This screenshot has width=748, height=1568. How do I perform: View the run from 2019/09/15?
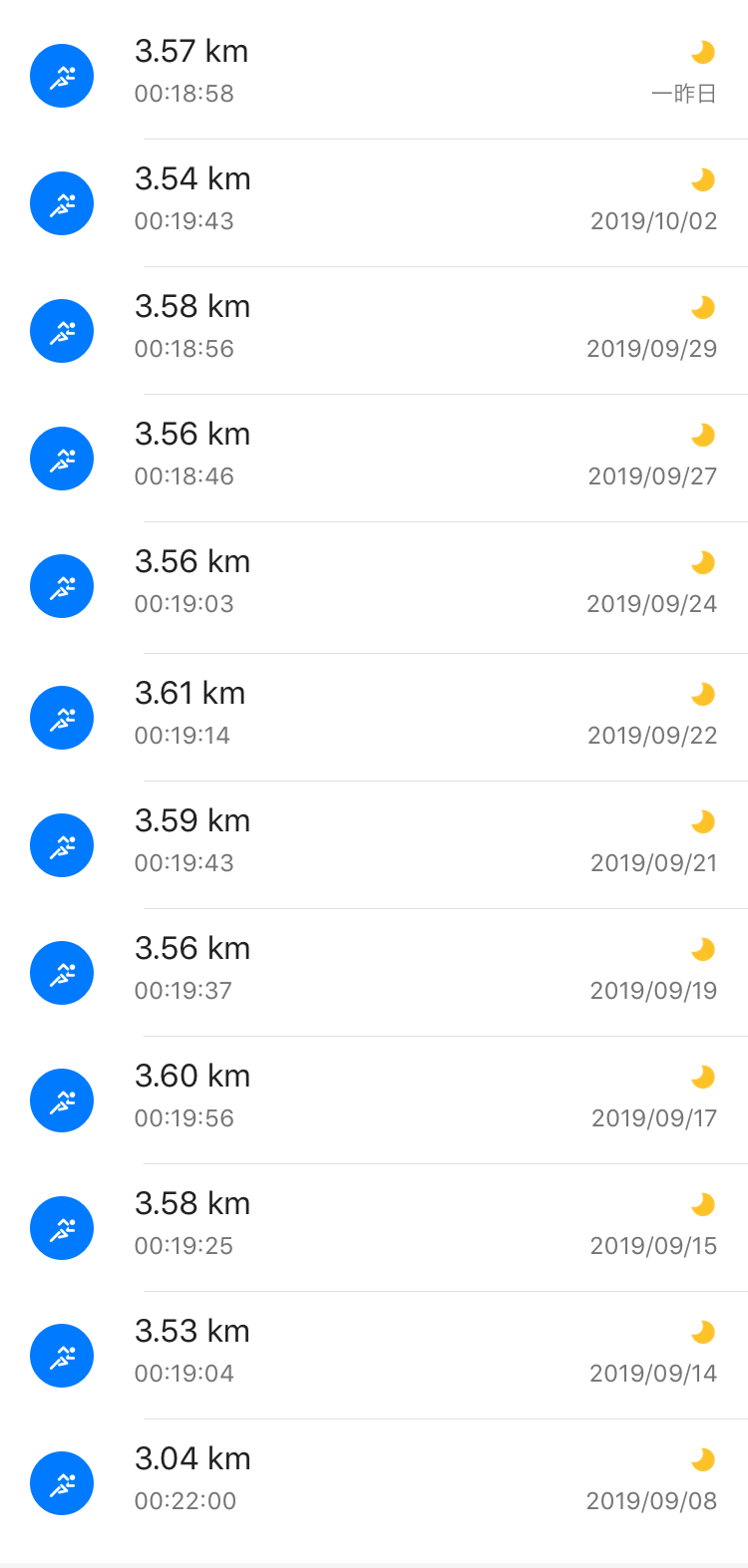[374, 1228]
